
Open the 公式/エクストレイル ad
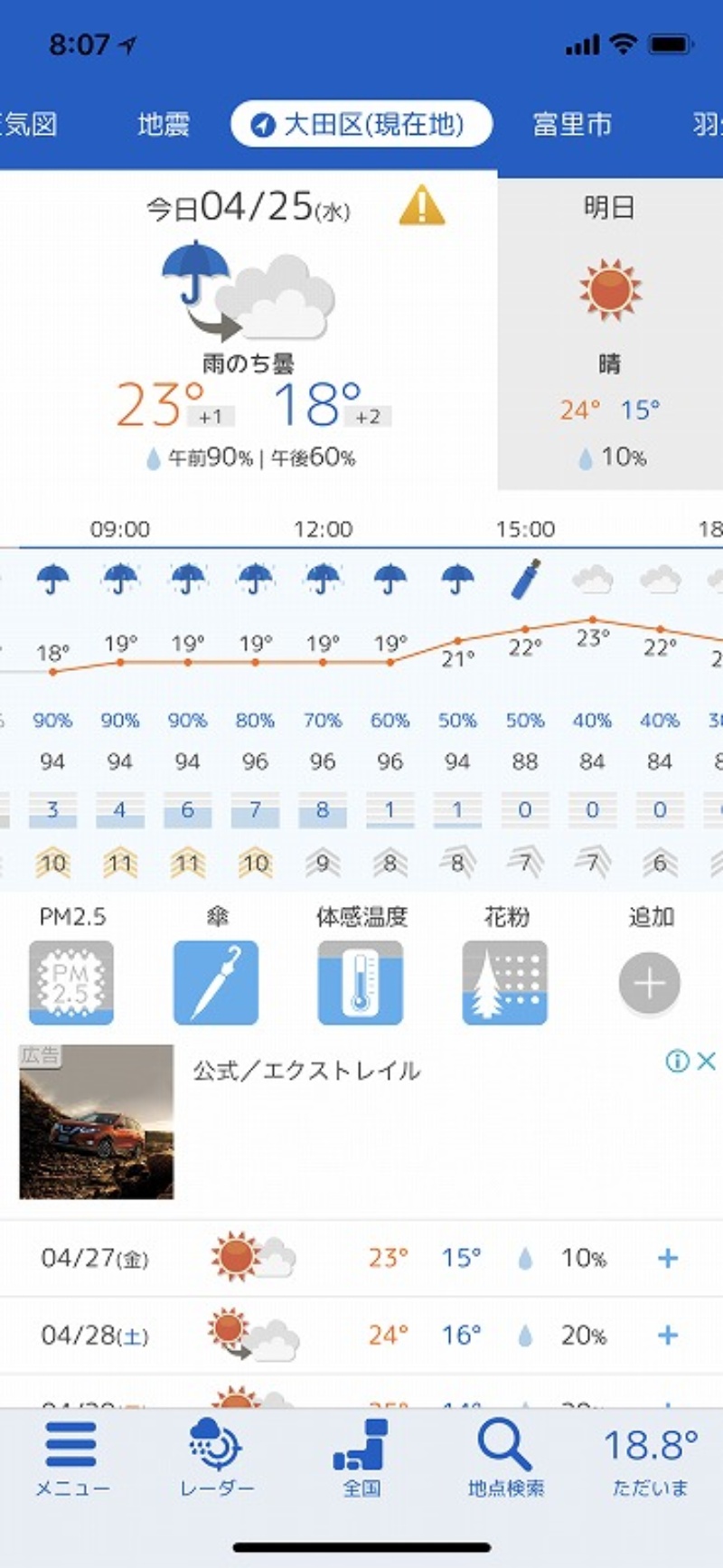coord(305,1071)
